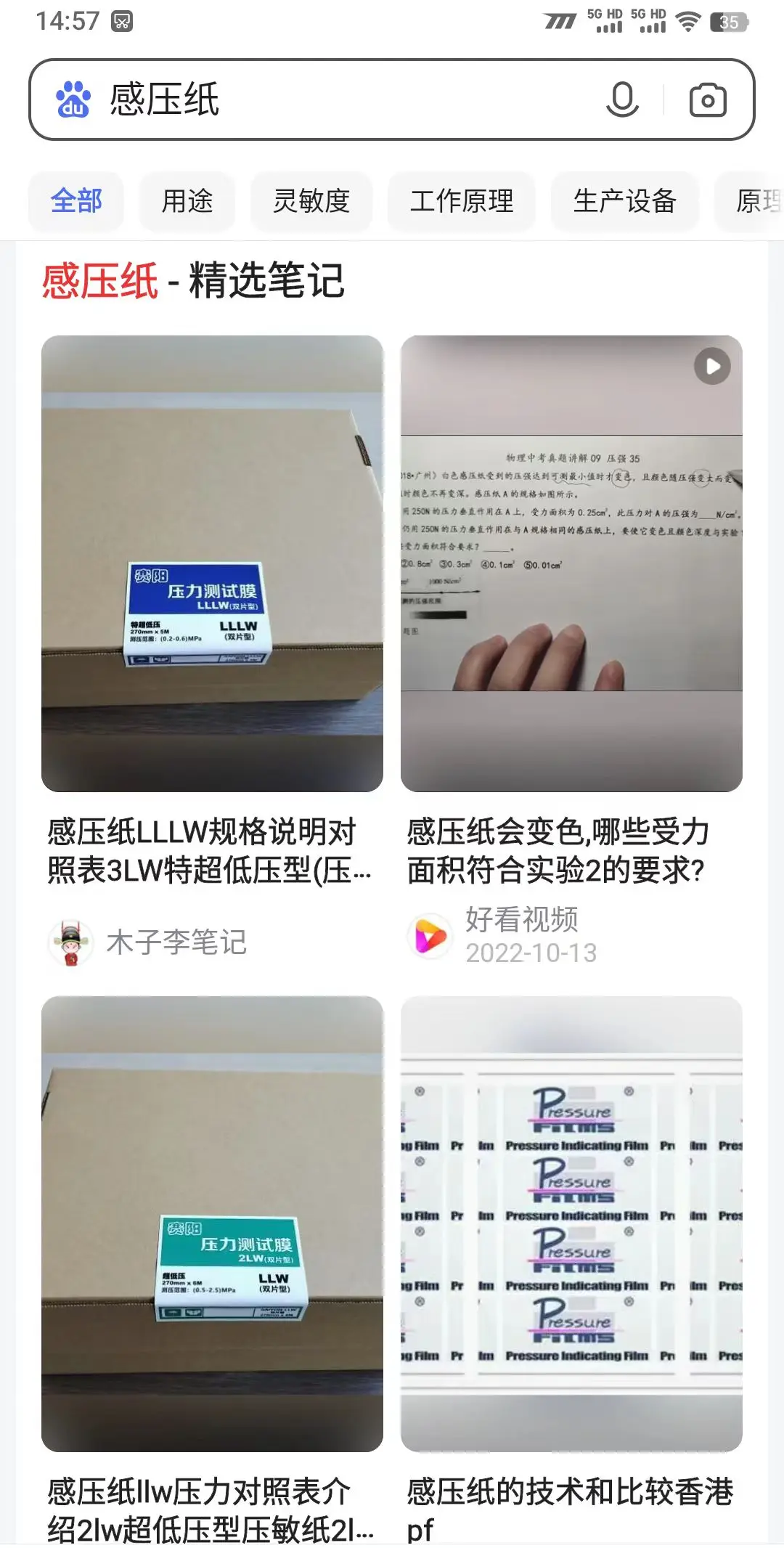The height and width of the screenshot is (1548, 784).
Task: Play the 感压纸会变色 video result
Action: point(571,563)
